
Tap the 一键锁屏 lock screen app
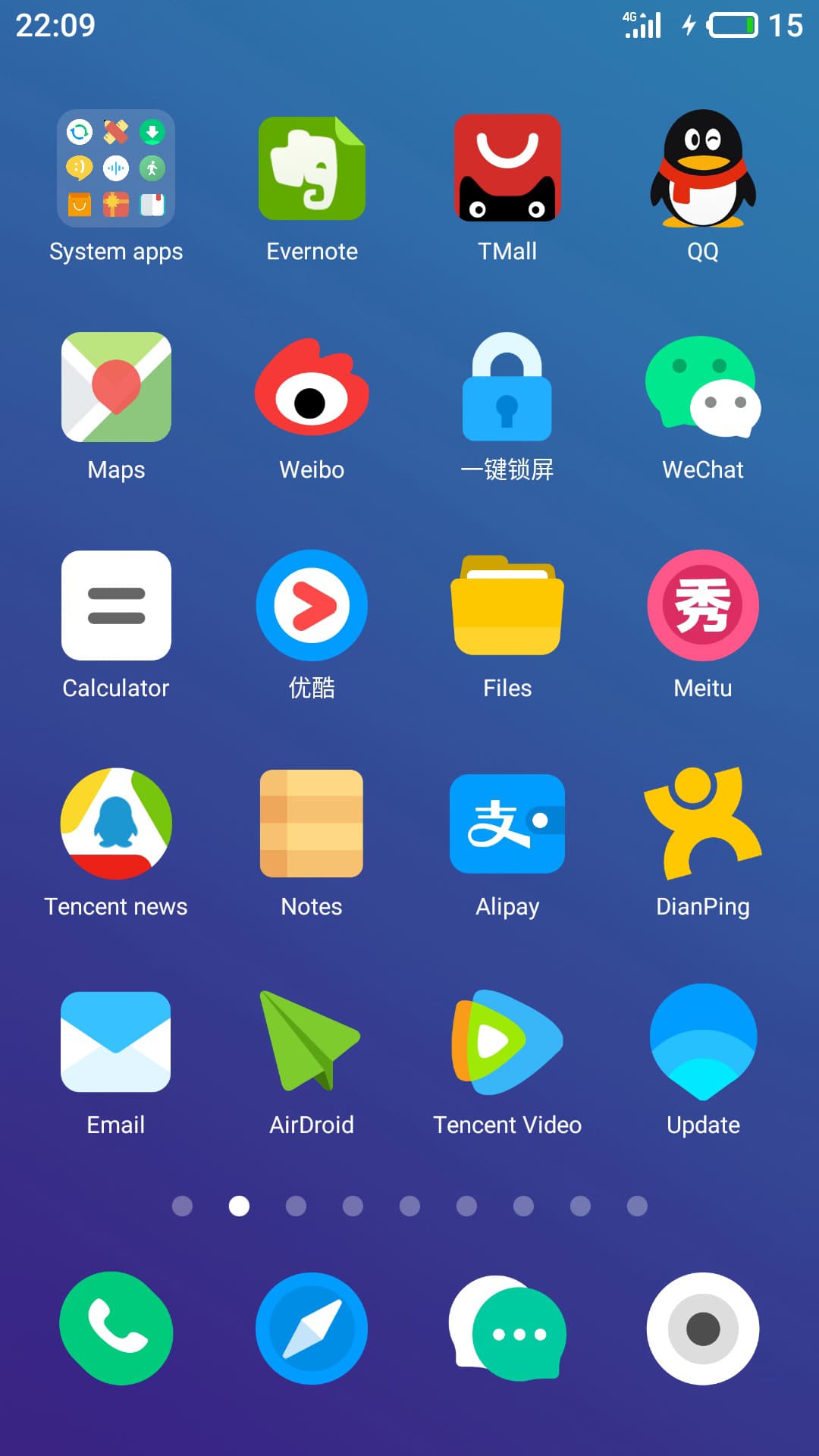[x=507, y=387]
